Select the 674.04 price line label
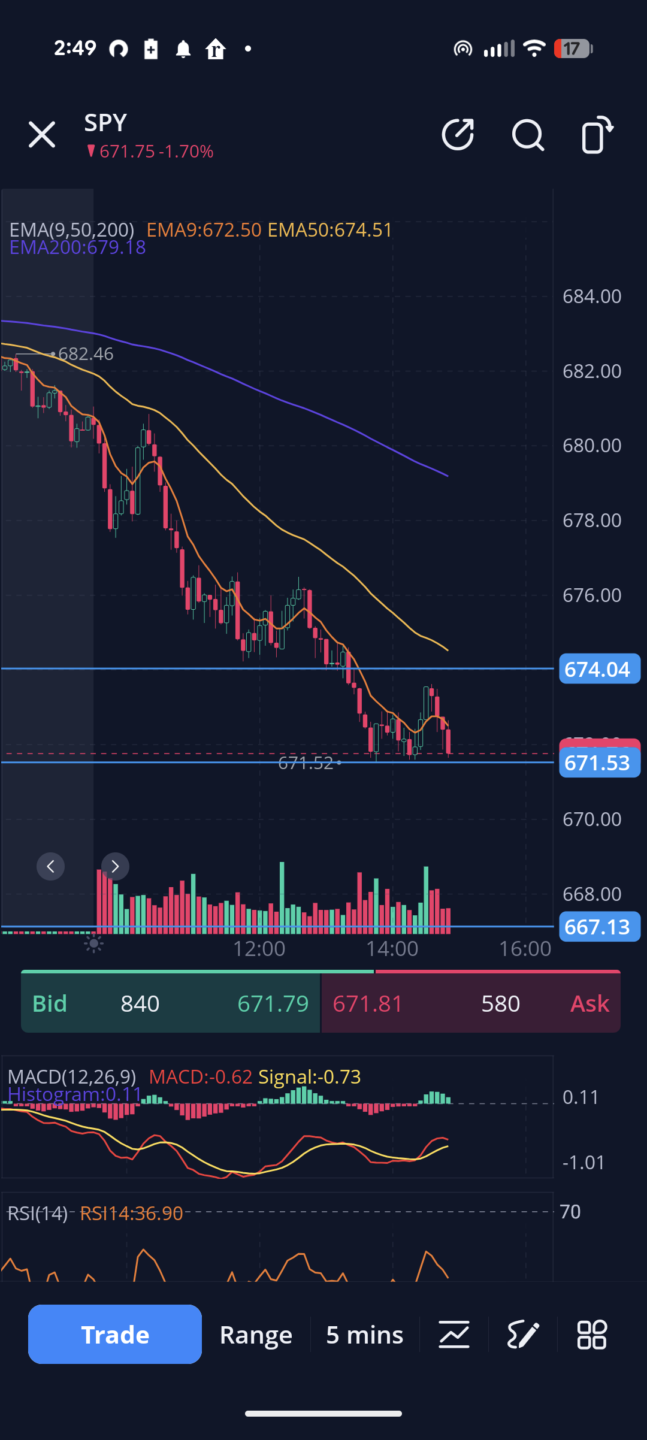 pyautogui.click(x=597, y=669)
